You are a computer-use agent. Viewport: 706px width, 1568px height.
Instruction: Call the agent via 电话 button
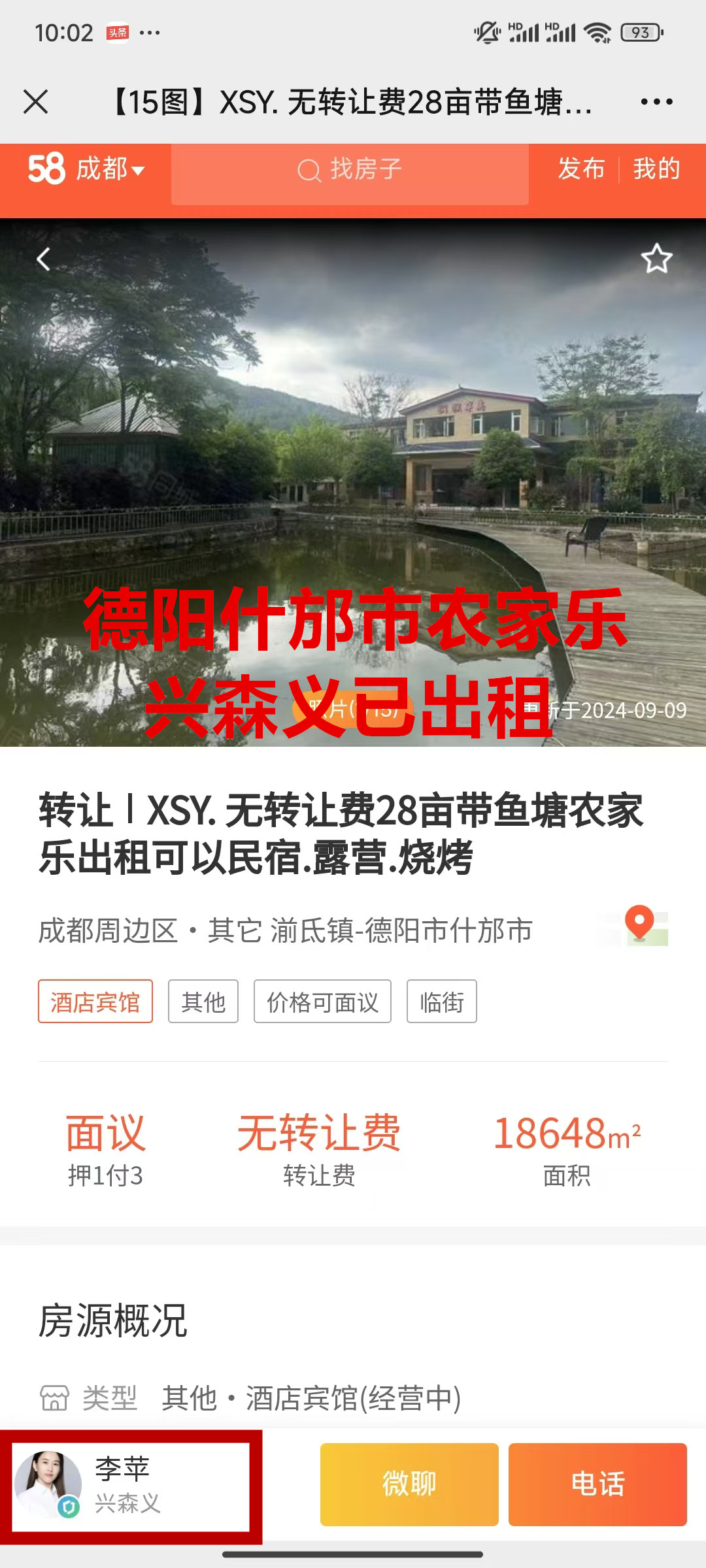pos(597,1484)
